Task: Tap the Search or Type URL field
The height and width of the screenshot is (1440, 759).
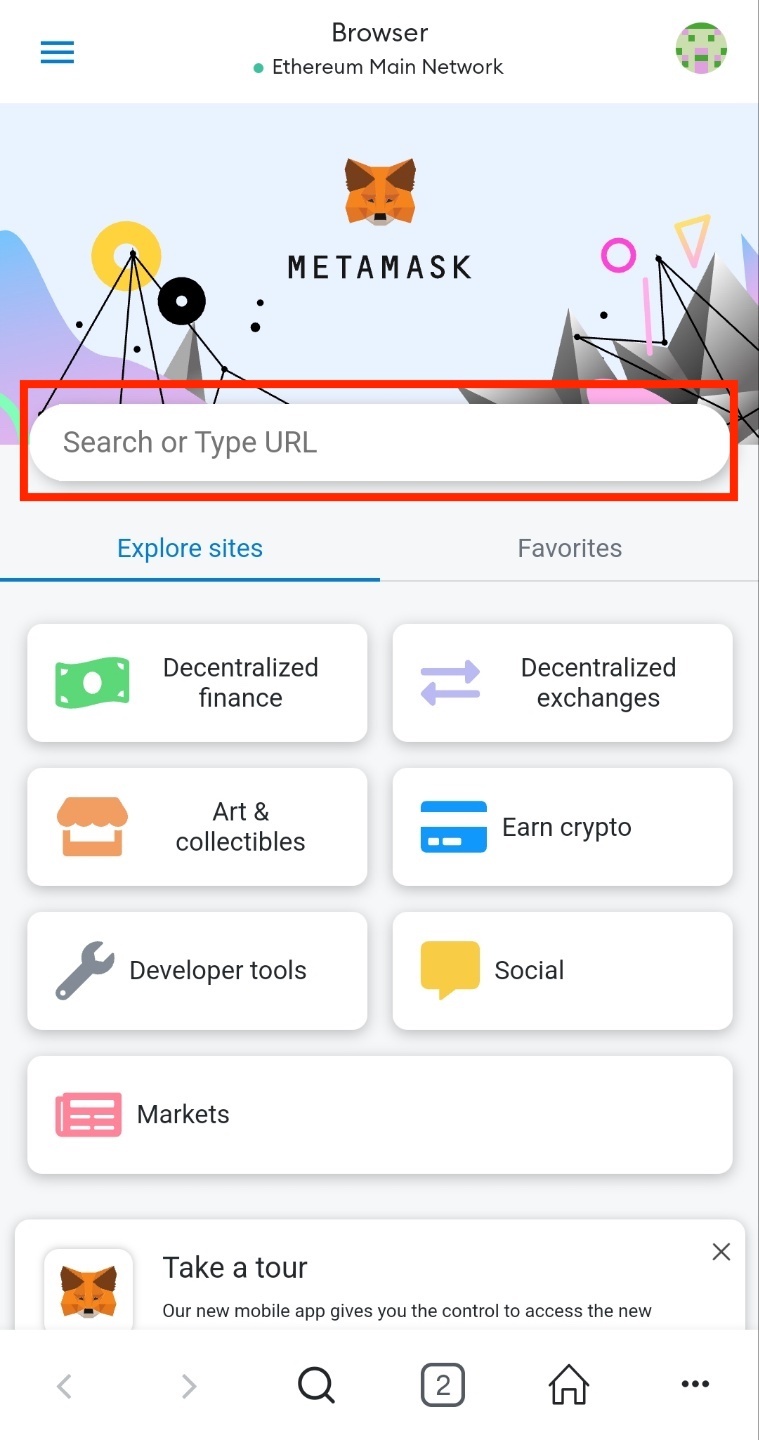Action: (x=378, y=442)
